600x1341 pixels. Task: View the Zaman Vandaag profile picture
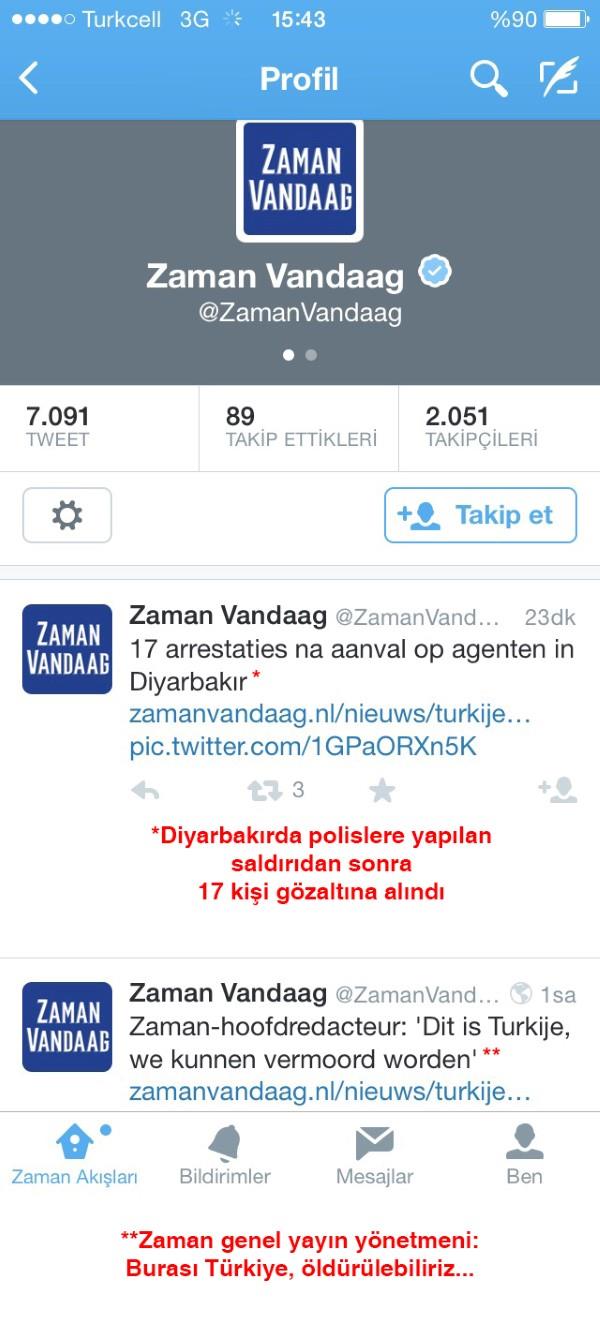click(300, 180)
